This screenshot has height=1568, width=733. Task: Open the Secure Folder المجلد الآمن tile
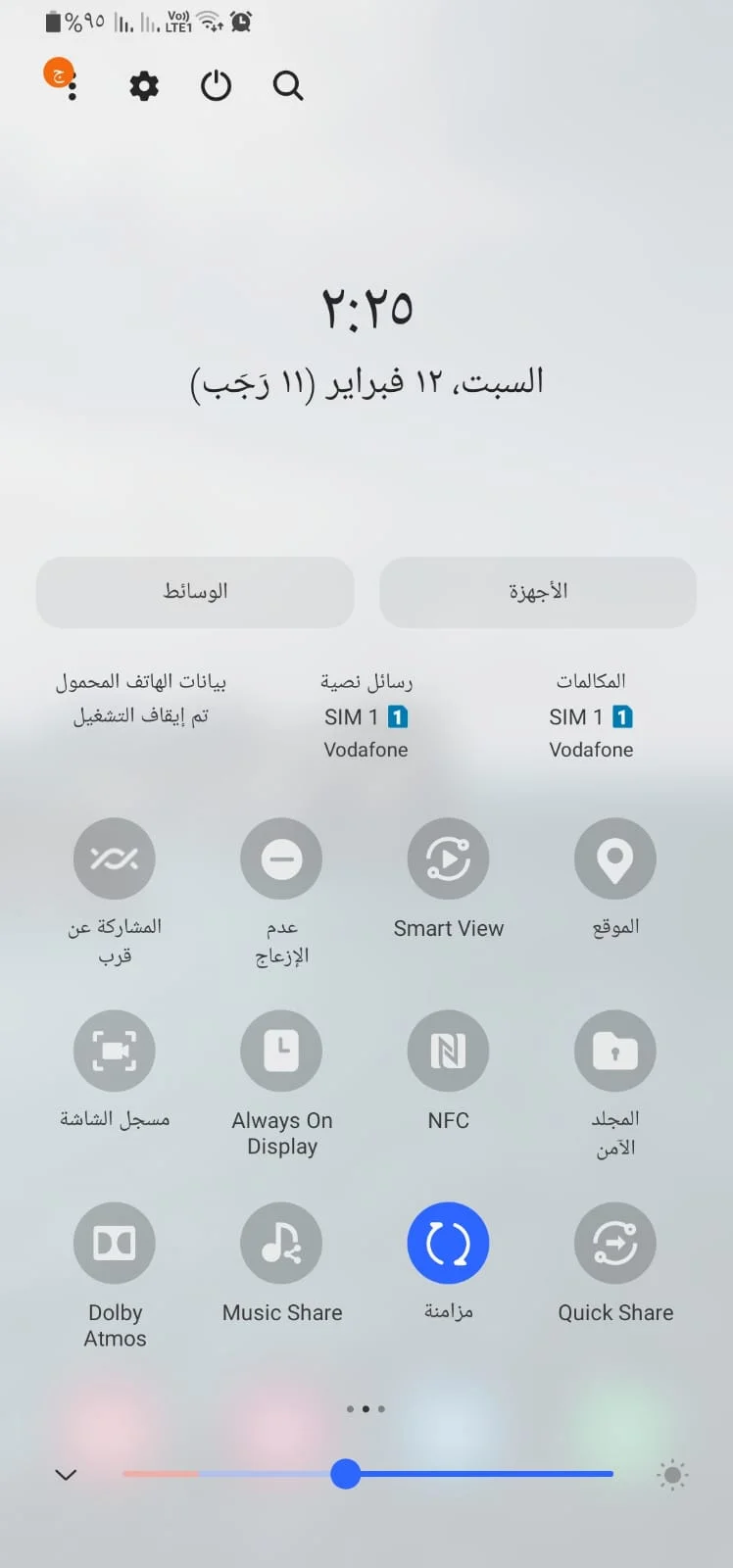[614, 1051]
